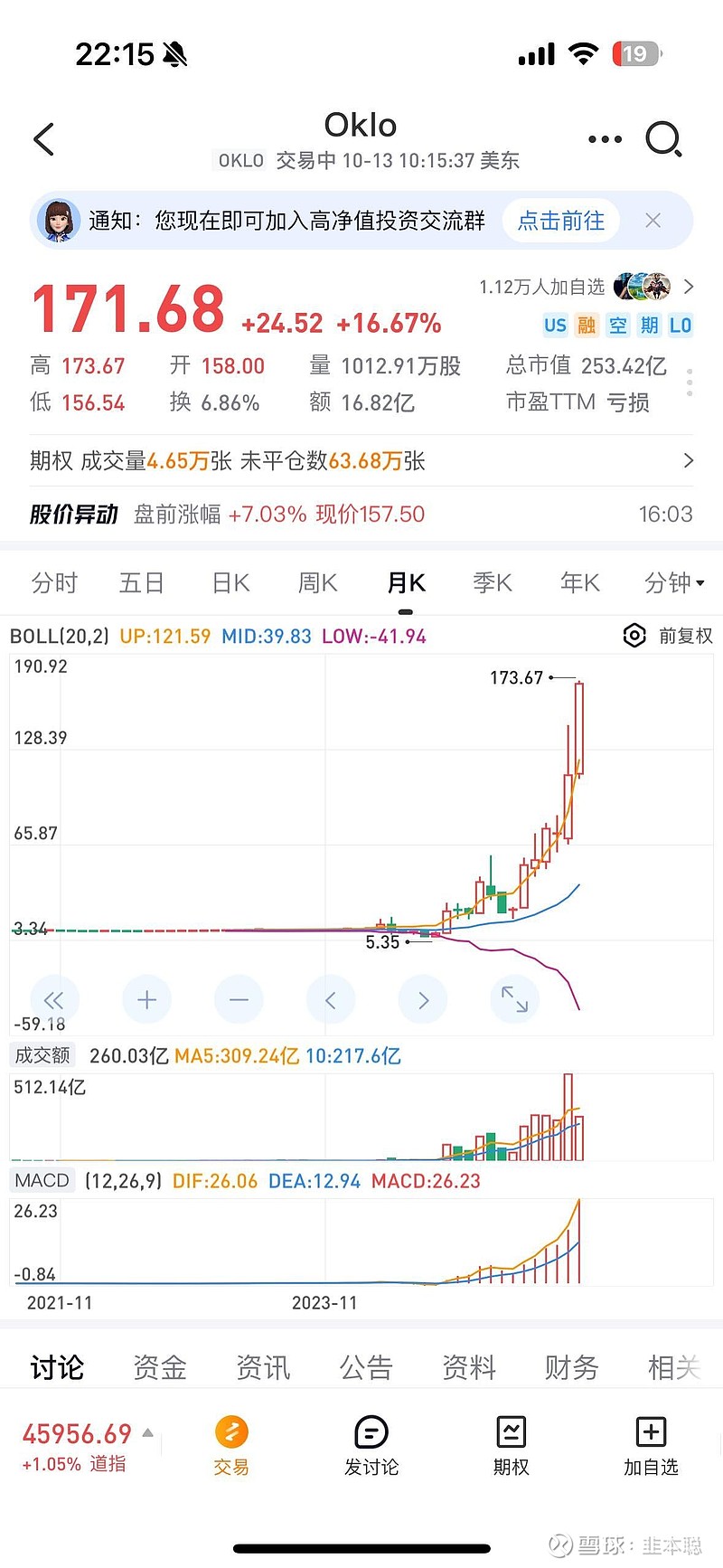The height and width of the screenshot is (1568, 723).
Task: Tap the fast-rewind chart icon
Action: [54, 999]
